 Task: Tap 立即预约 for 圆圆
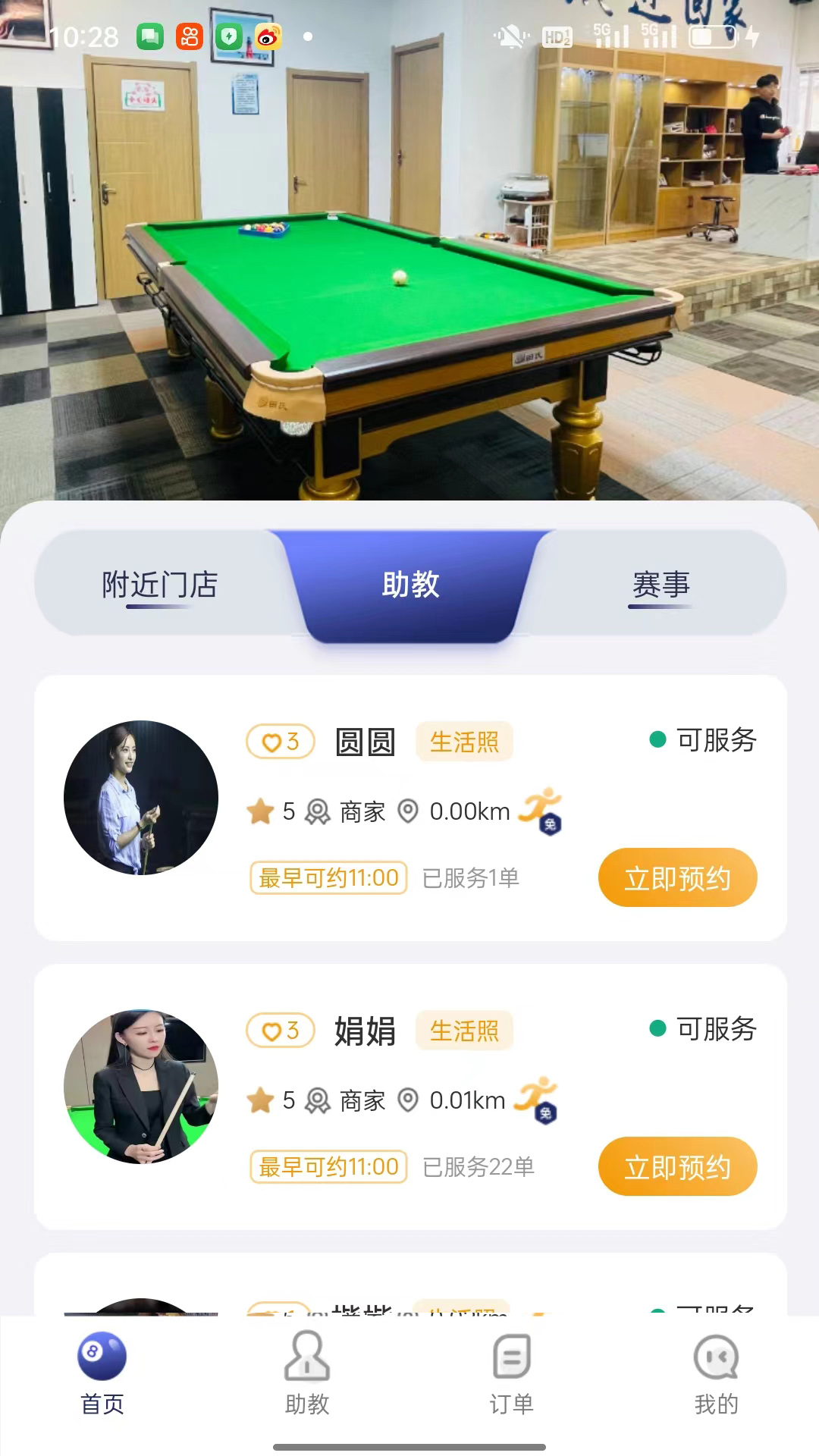(677, 877)
